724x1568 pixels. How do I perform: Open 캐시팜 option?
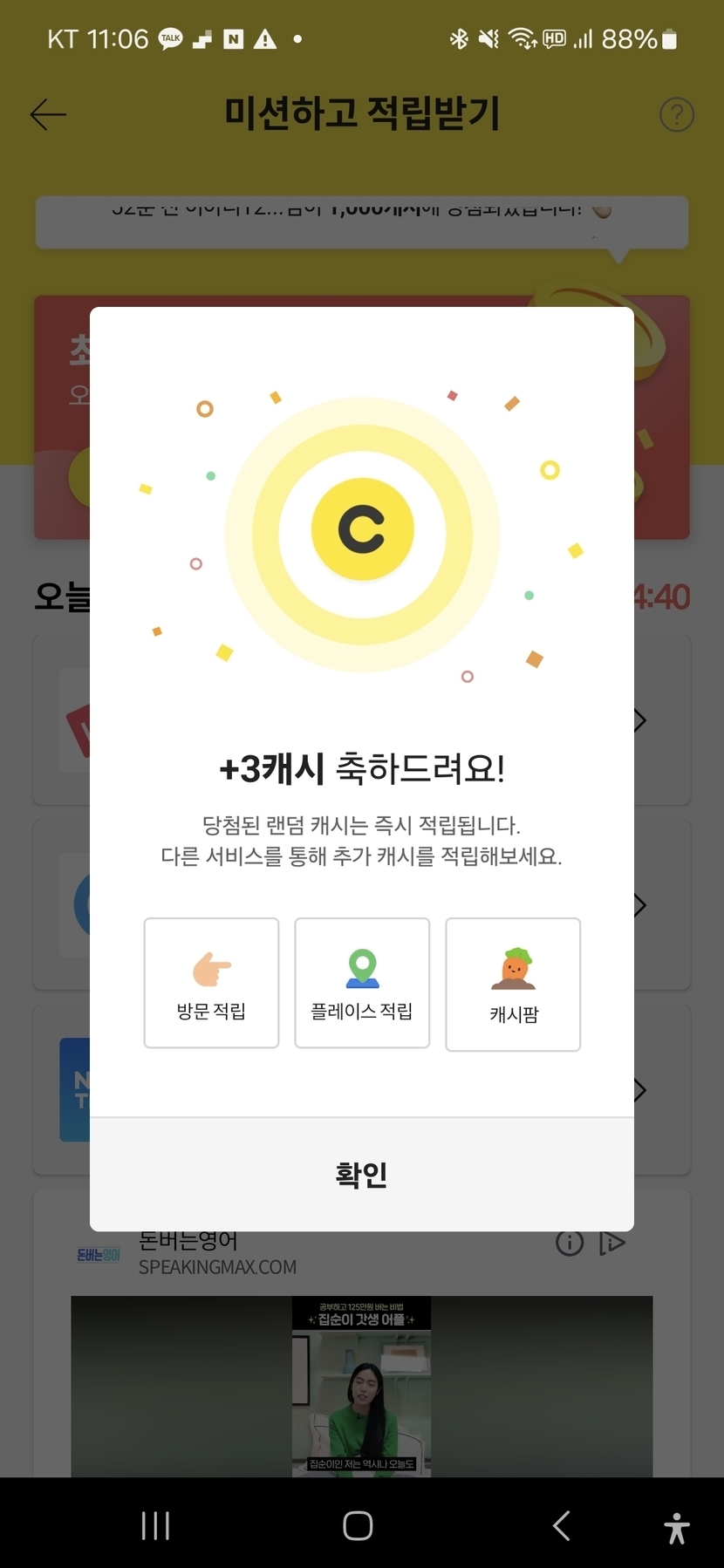click(x=513, y=985)
